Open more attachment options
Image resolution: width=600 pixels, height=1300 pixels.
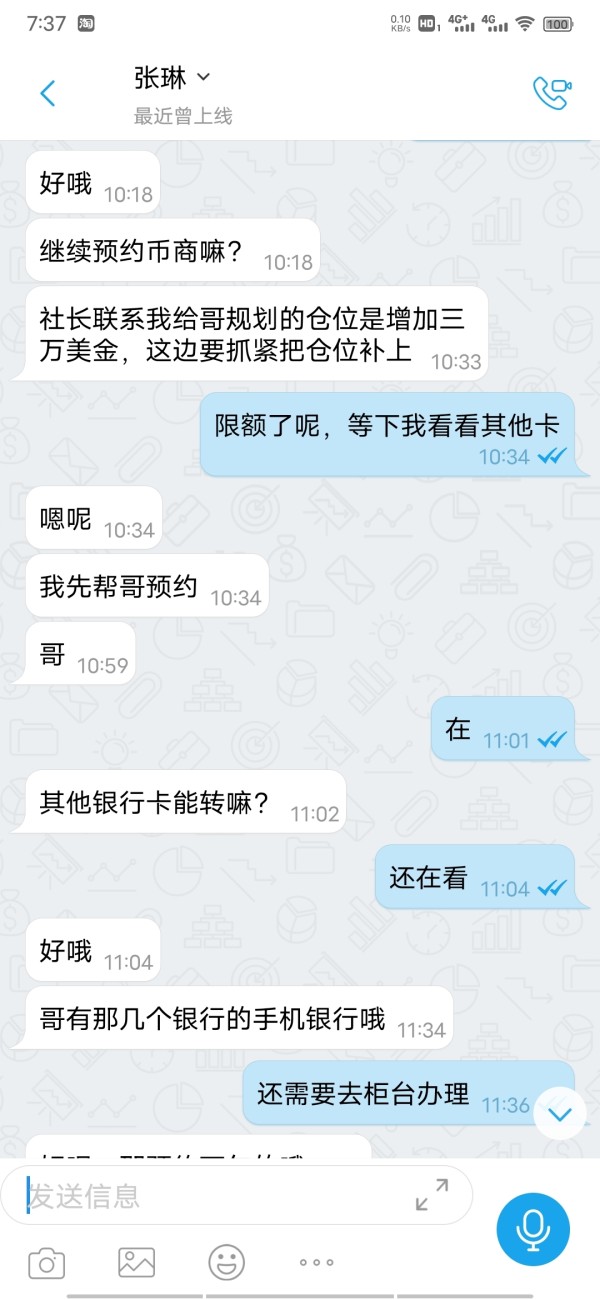[316, 1263]
